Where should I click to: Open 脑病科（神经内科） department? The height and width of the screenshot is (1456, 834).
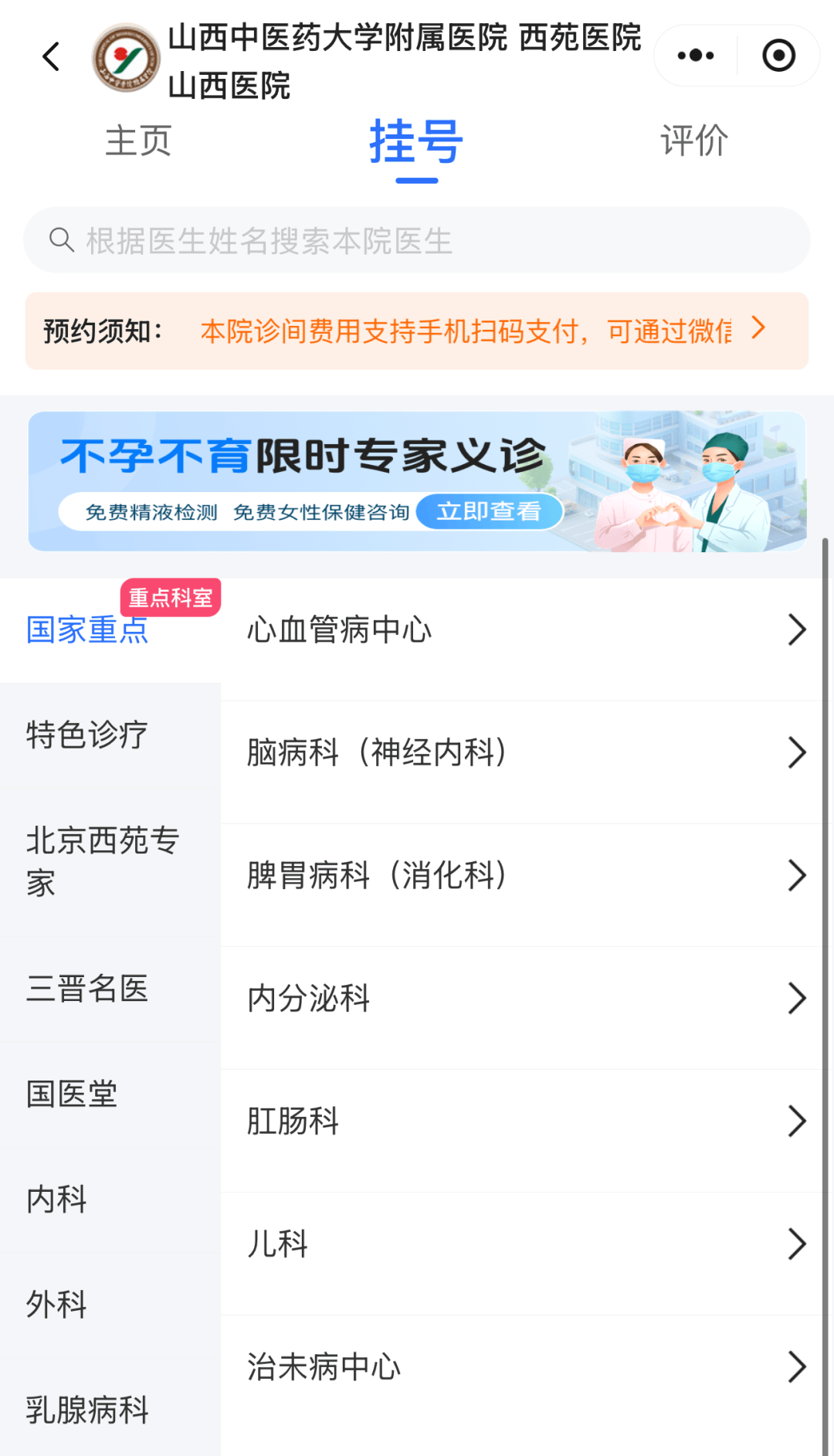(525, 753)
